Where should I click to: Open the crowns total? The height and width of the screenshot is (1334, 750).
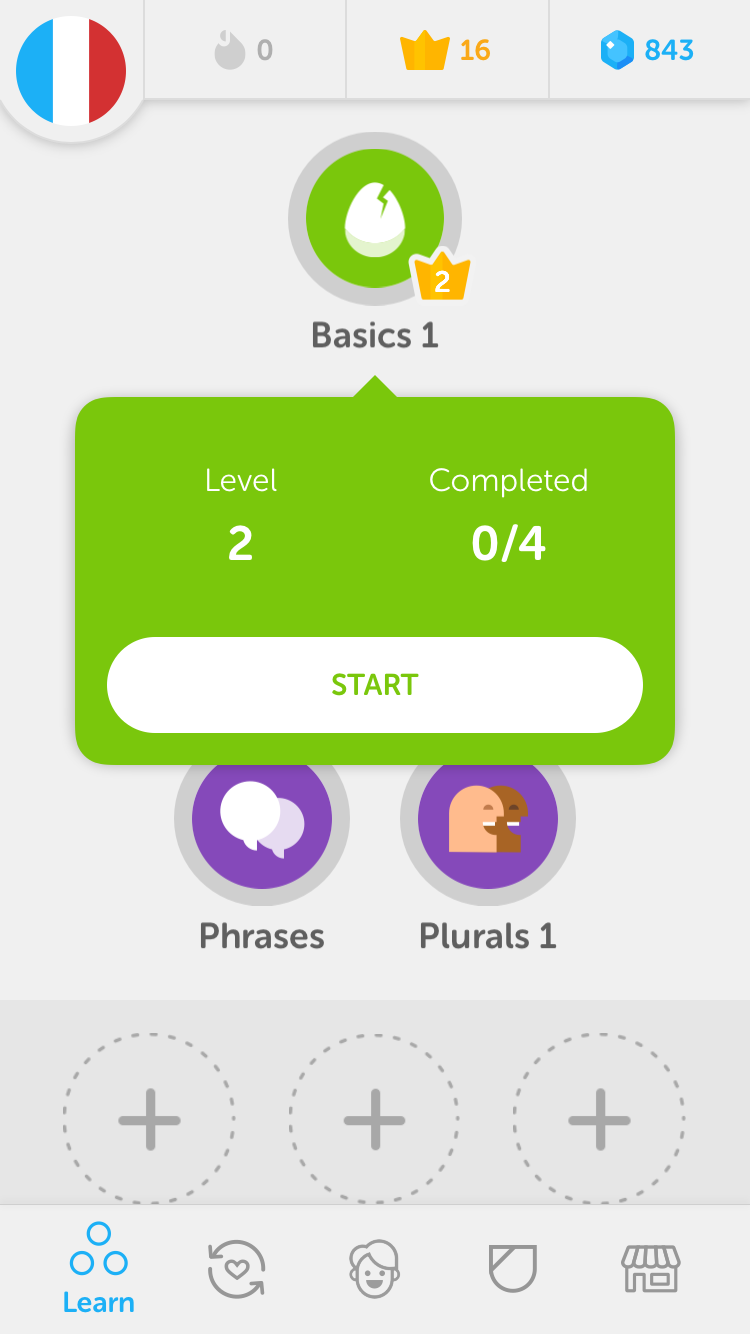click(x=447, y=50)
